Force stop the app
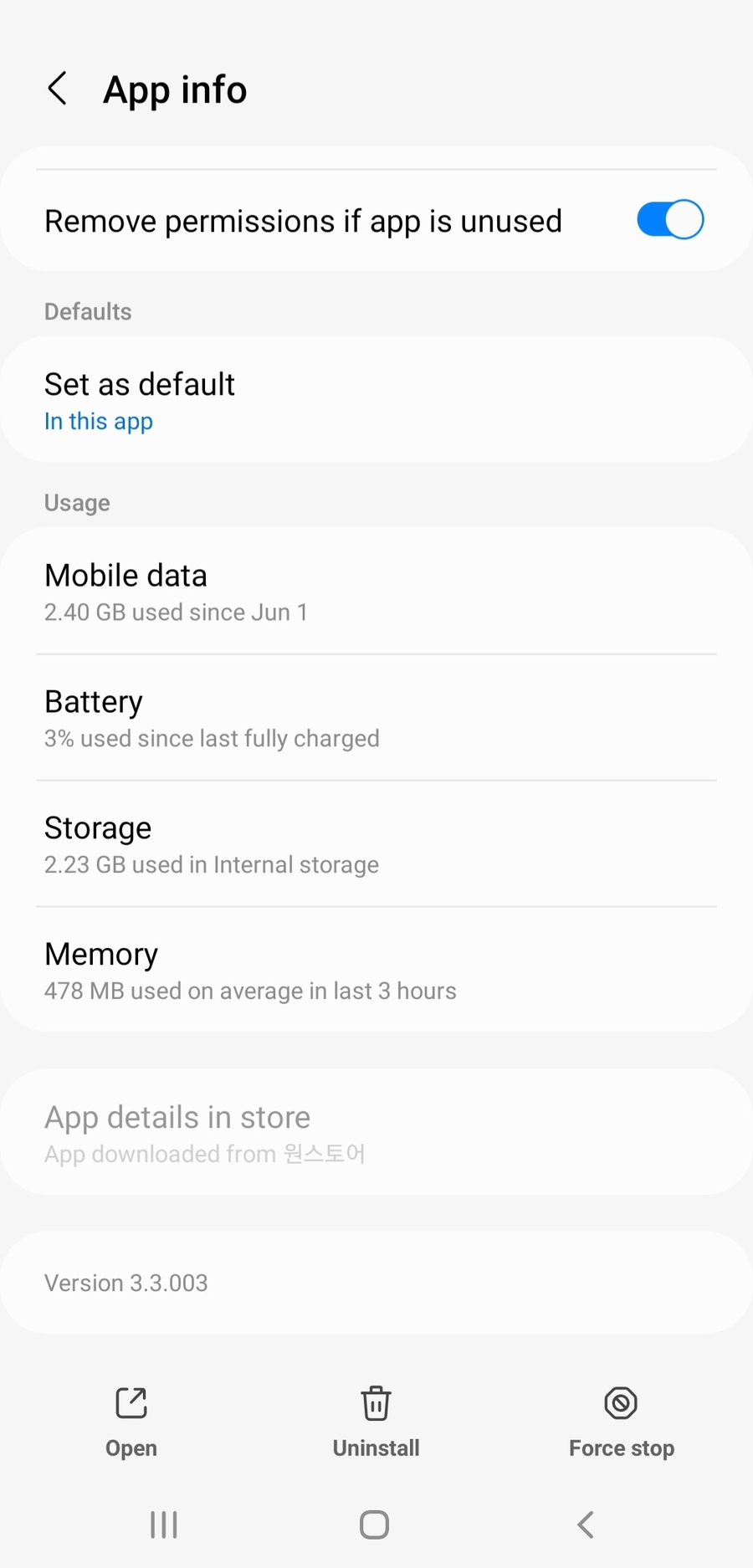 pyautogui.click(x=621, y=1421)
